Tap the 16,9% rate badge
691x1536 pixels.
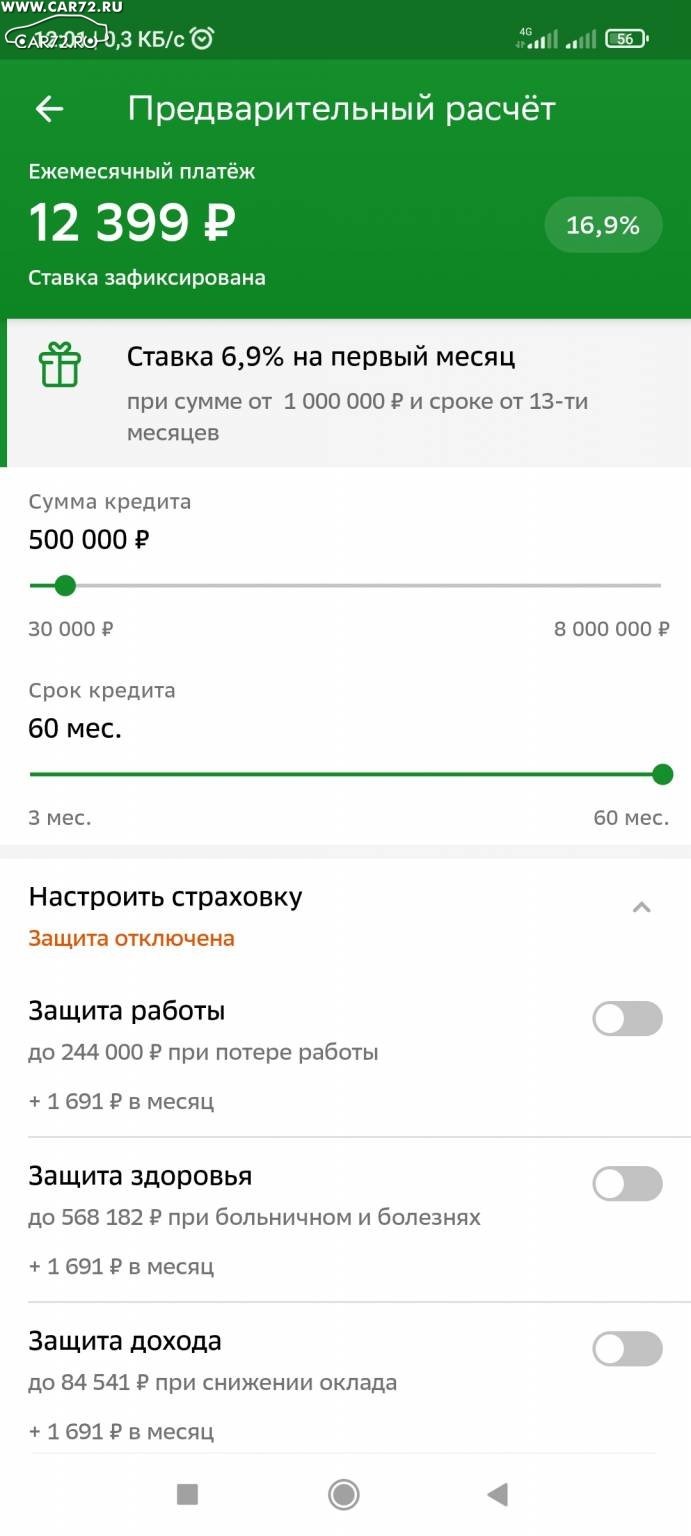click(603, 225)
